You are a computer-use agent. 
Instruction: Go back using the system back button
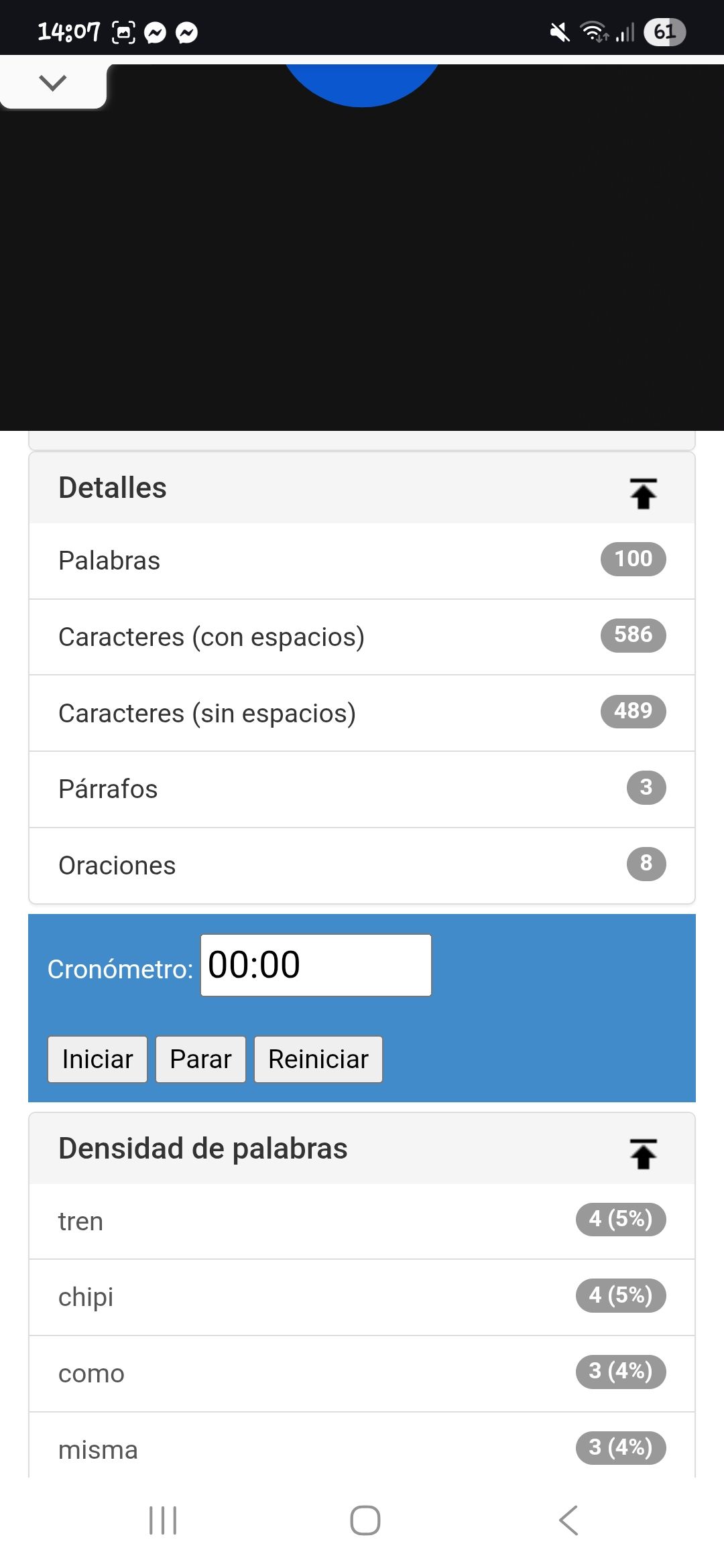568,1520
